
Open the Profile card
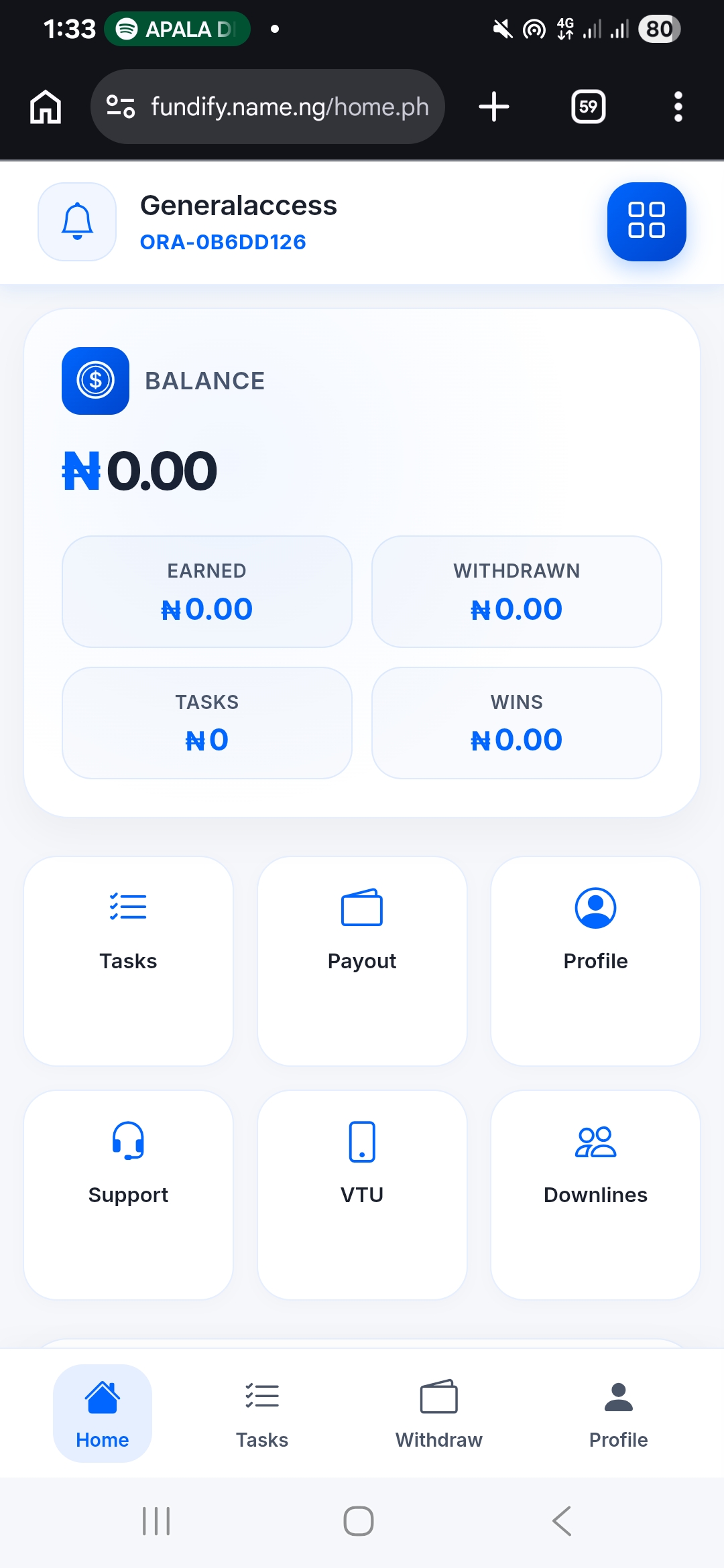(x=595, y=960)
